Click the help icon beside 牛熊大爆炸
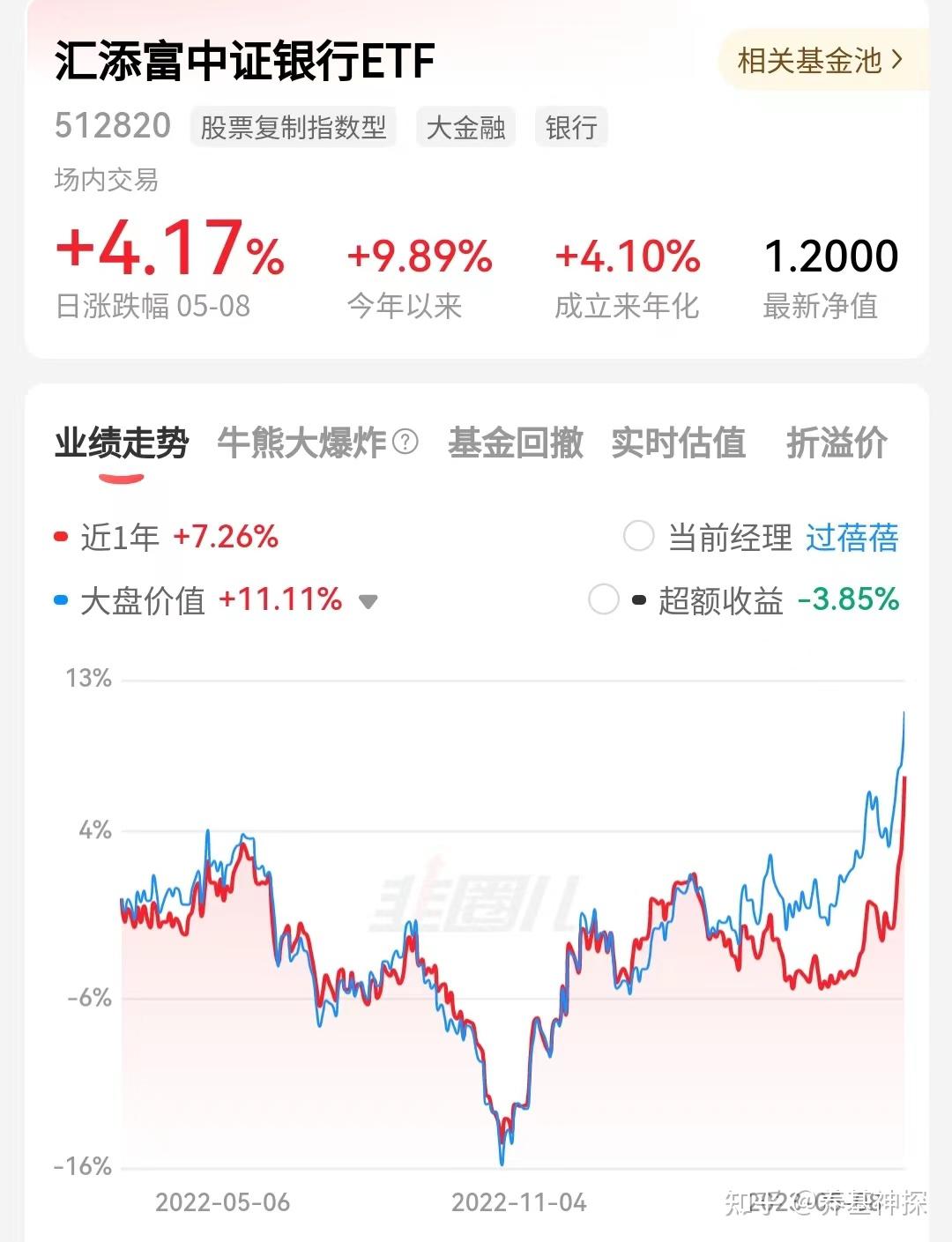The width and height of the screenshot is (952, 1242). (x=405, y=441)
